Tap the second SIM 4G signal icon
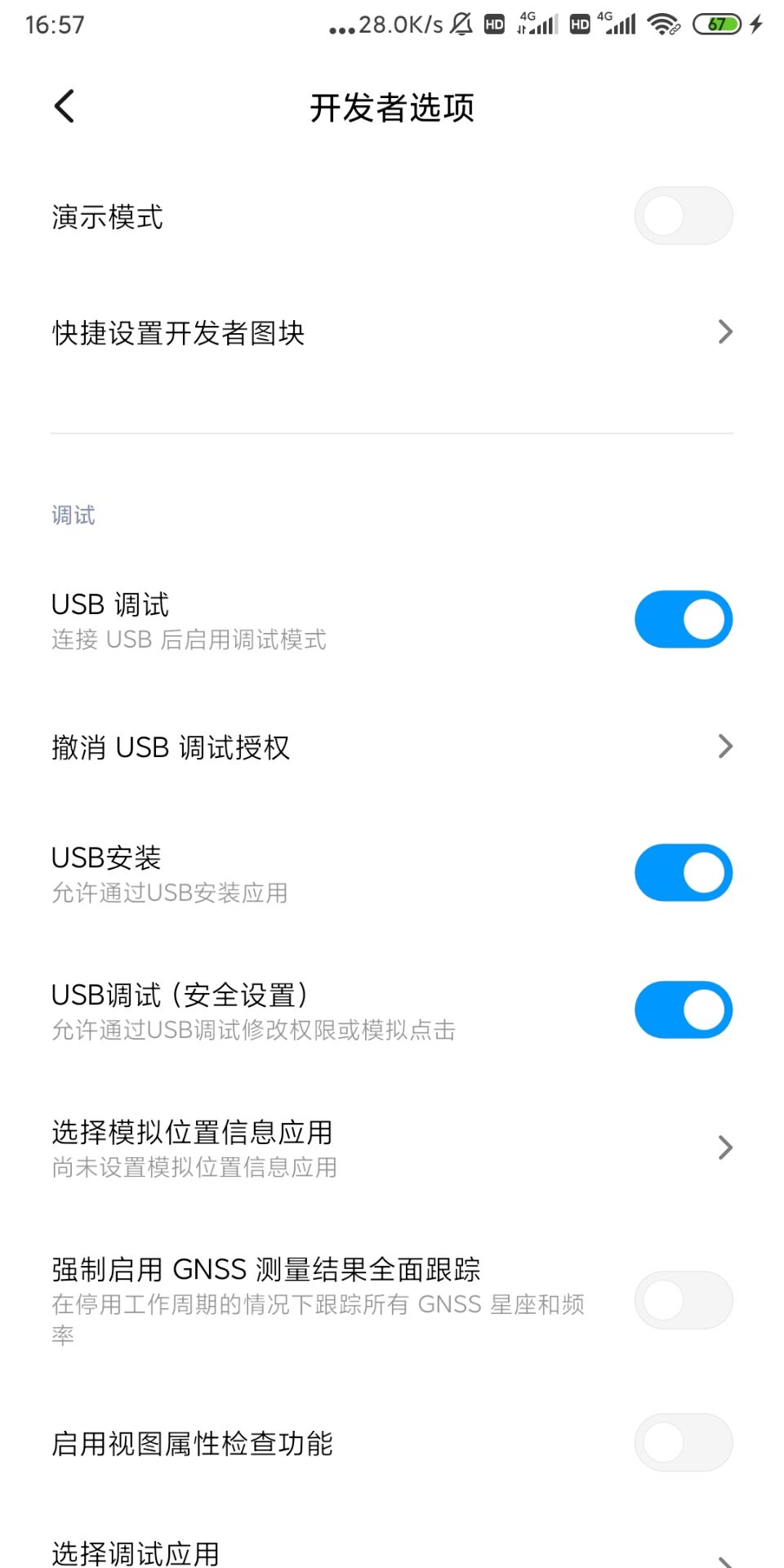Screen dimensions: 784x1568 618,24
